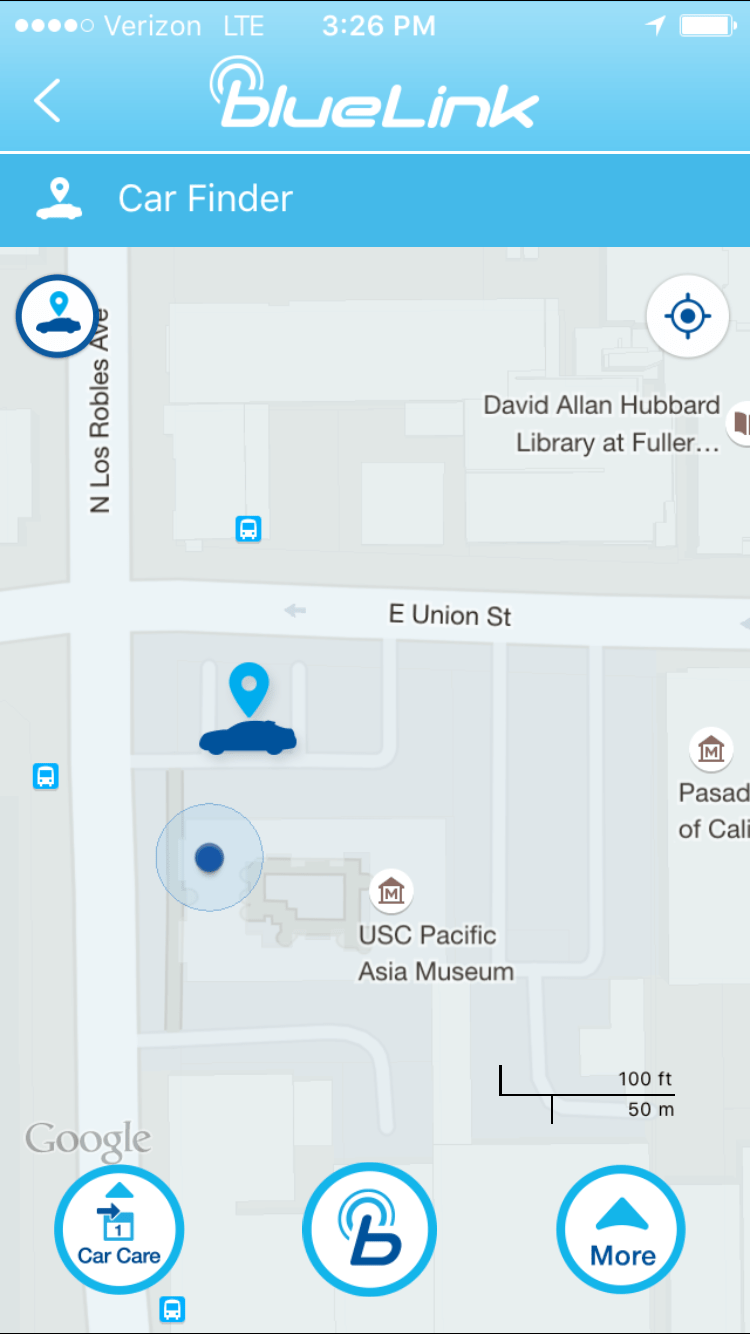Tap the Car Finder vehicle location icon
The width and height of the screenshot is (750, 1334).
[x=57, y=316]
